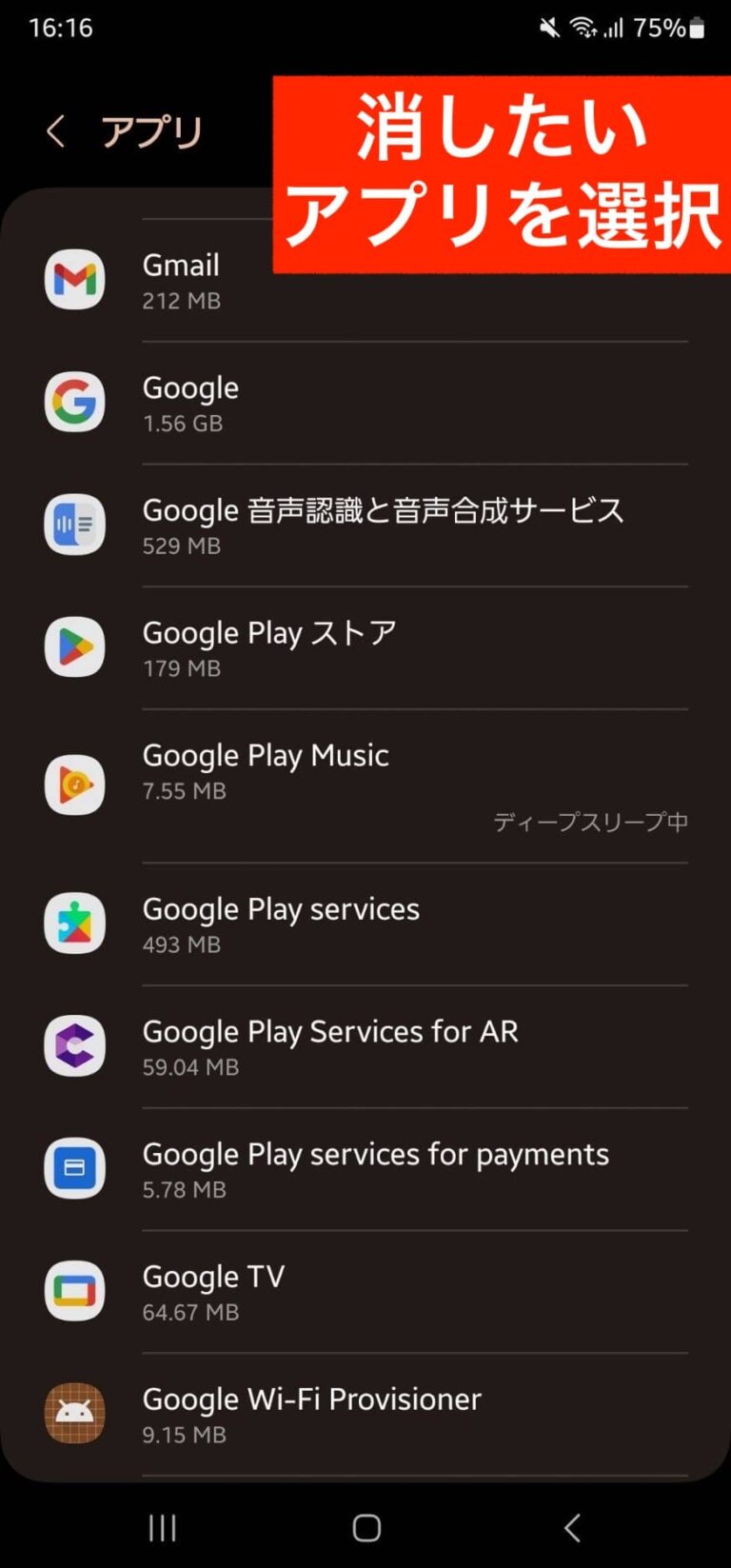Select the Google Wi-Fi Provisioner robot icon
731x1568 pixels.
click(74, 1414)
